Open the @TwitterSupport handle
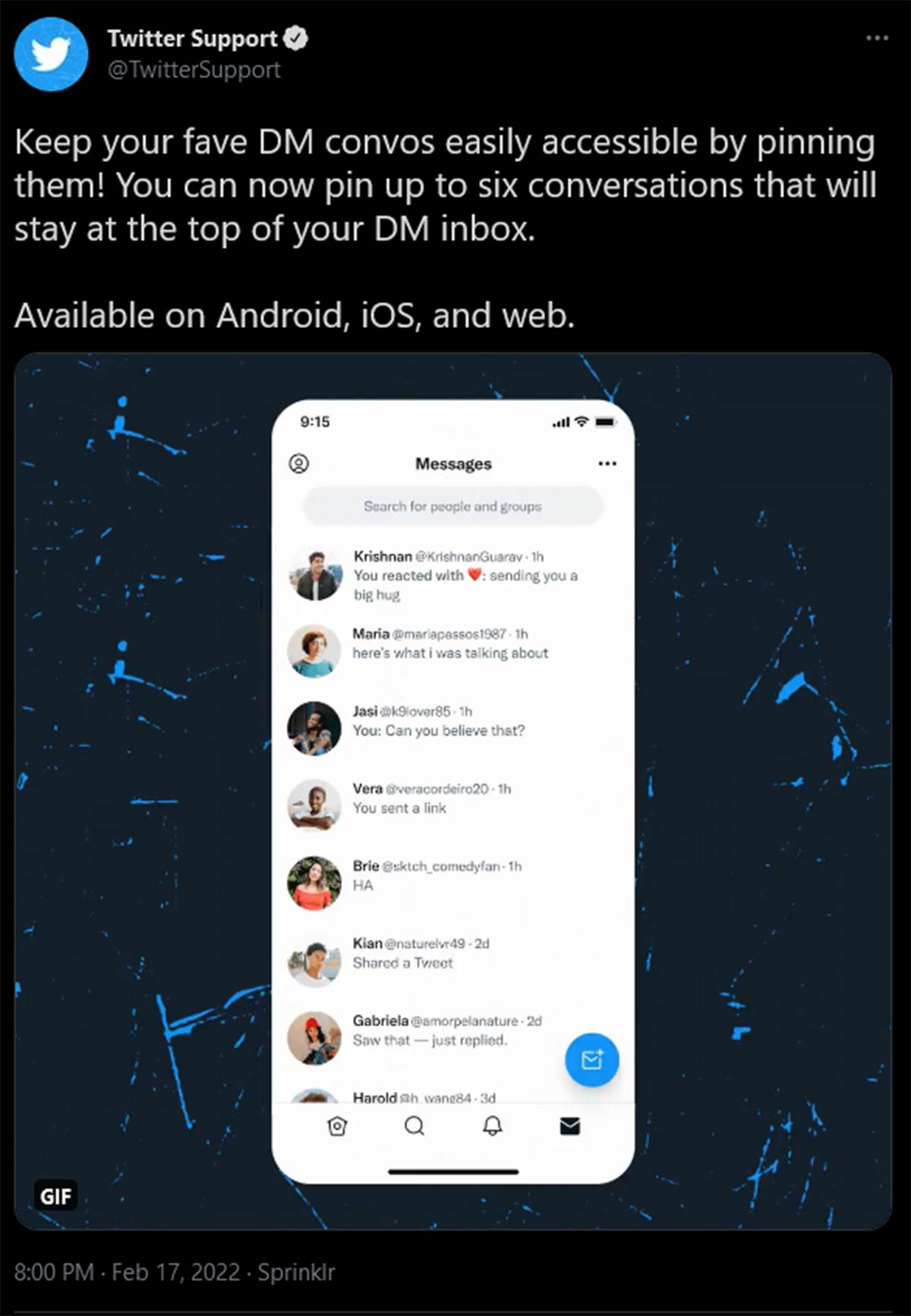 pos(194,70)
